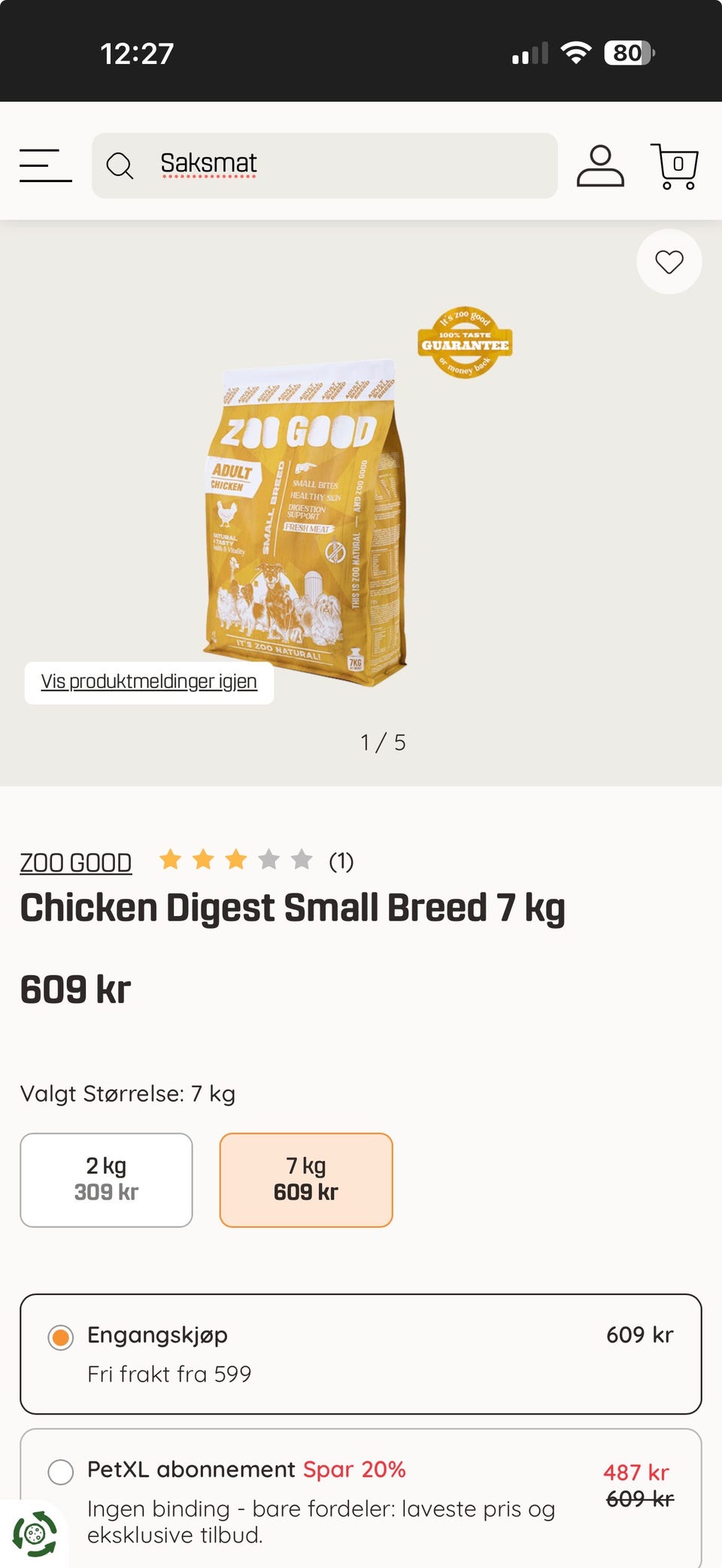Image resolution: width=722 pixels, height=1568 pixels.
Task: Choose PetXL abonnement option
Action: 61,1471
